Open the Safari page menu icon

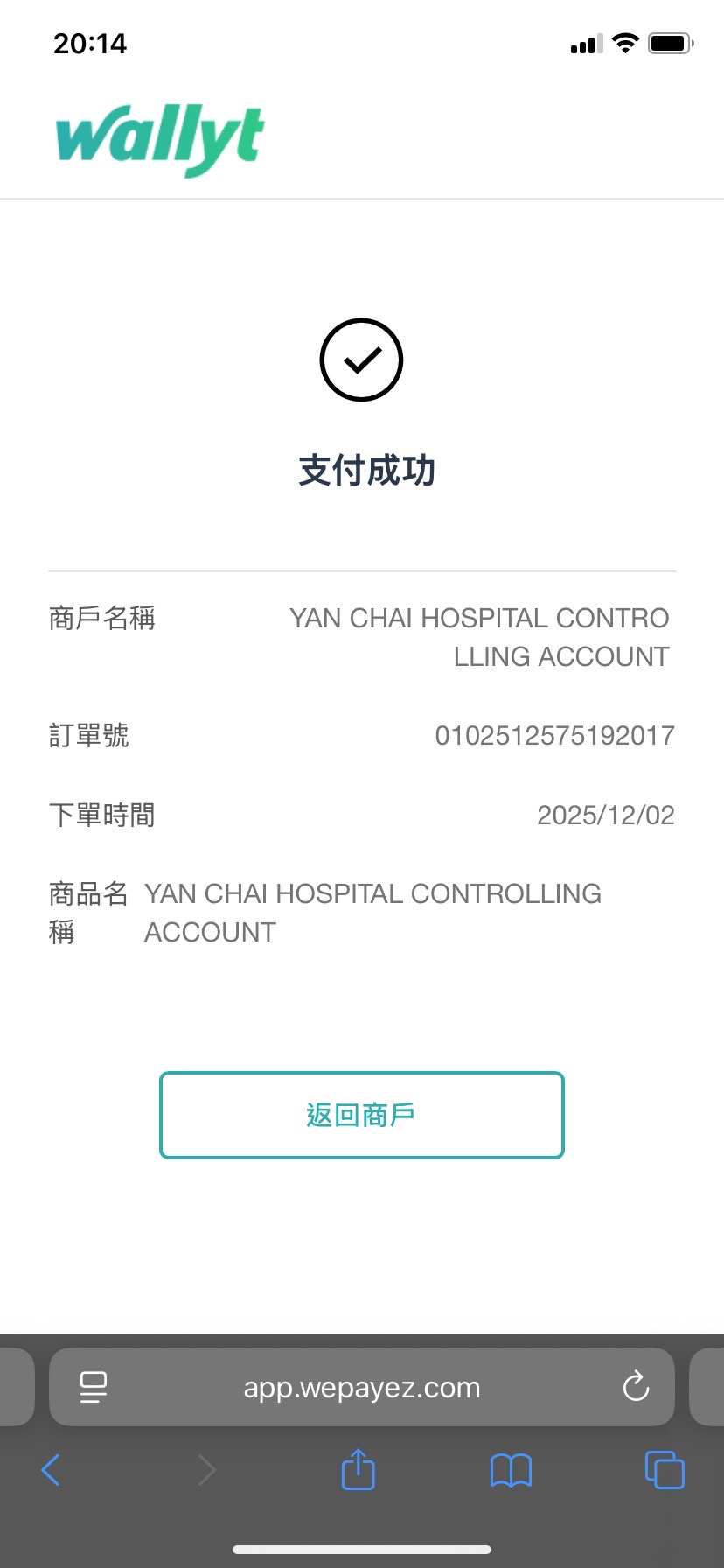tap(94, 1387)
